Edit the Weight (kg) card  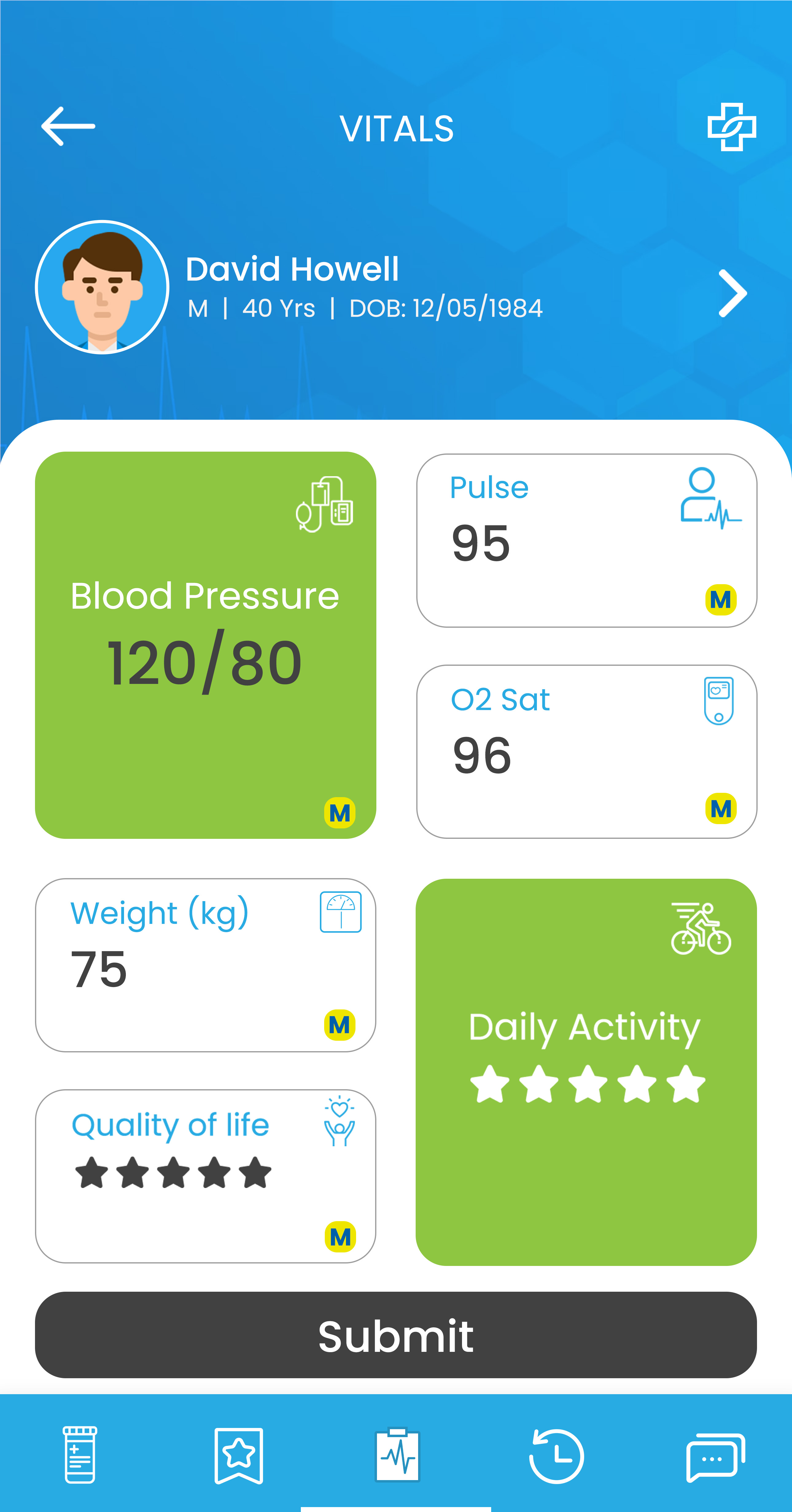click(205, 964)
